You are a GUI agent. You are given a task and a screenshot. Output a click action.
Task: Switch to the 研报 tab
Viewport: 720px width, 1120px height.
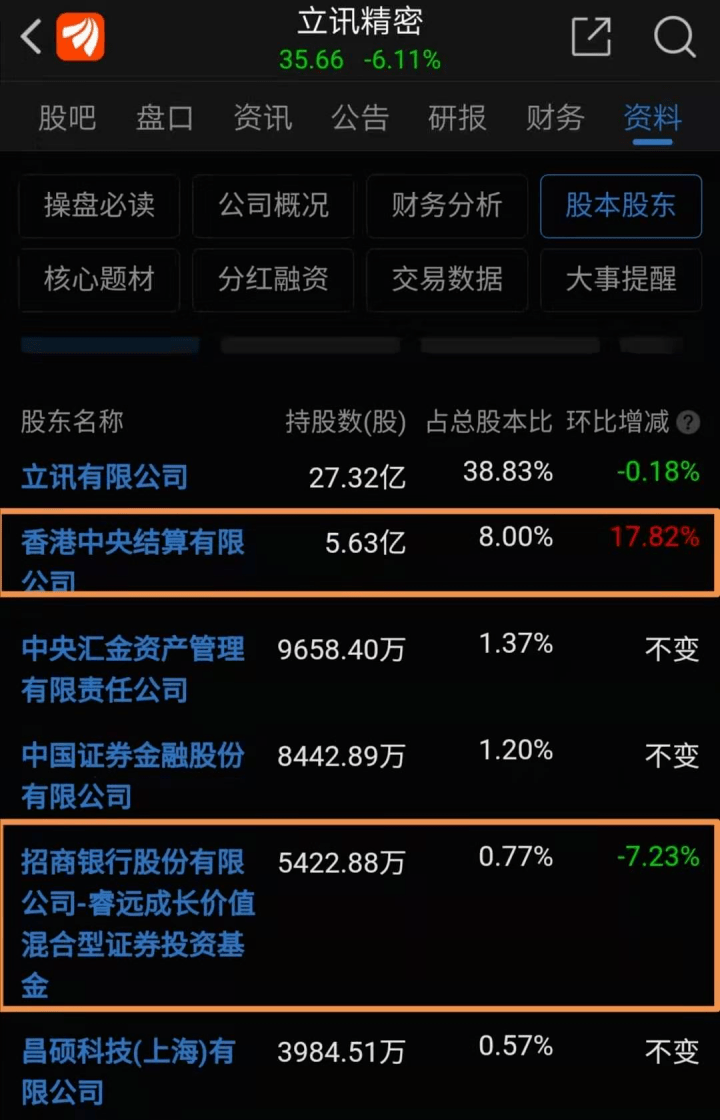tap(457, 118)
